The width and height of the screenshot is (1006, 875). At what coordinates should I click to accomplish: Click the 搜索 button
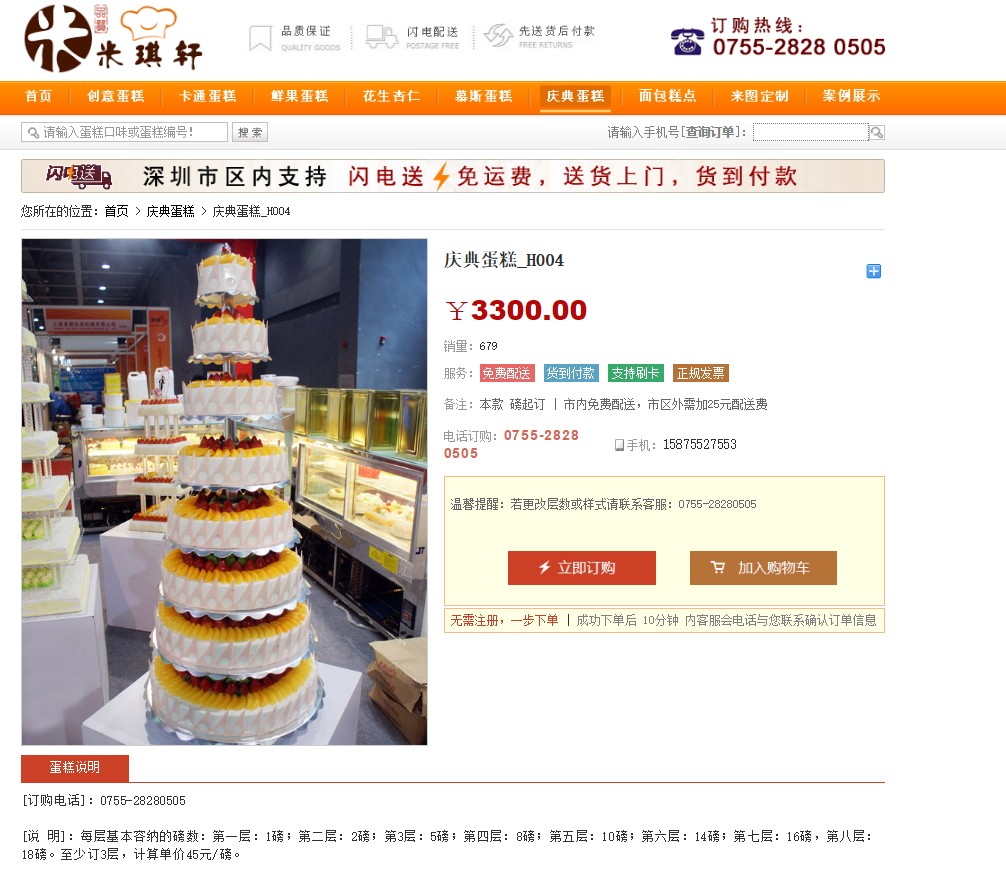coord(250,132)
